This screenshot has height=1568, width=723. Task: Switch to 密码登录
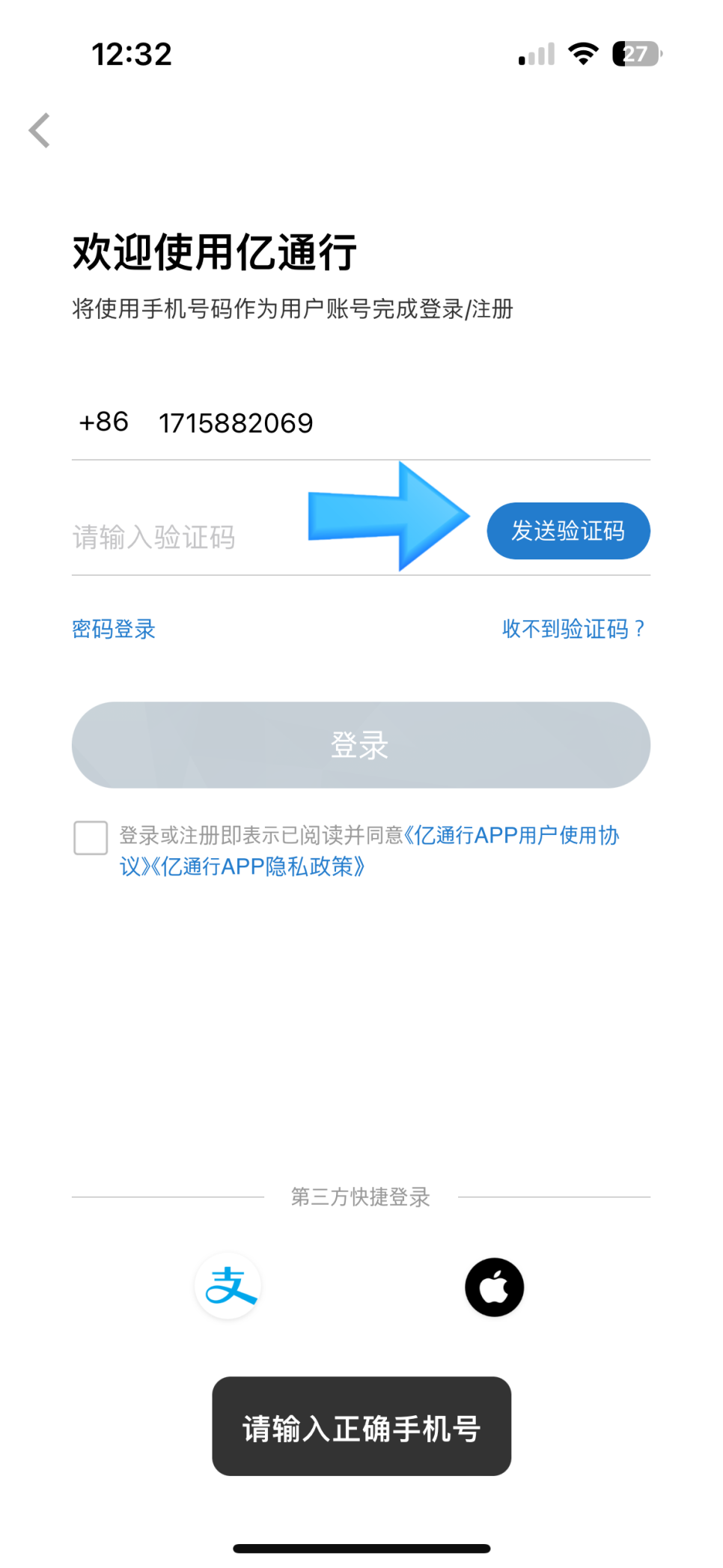coord(114,629)
